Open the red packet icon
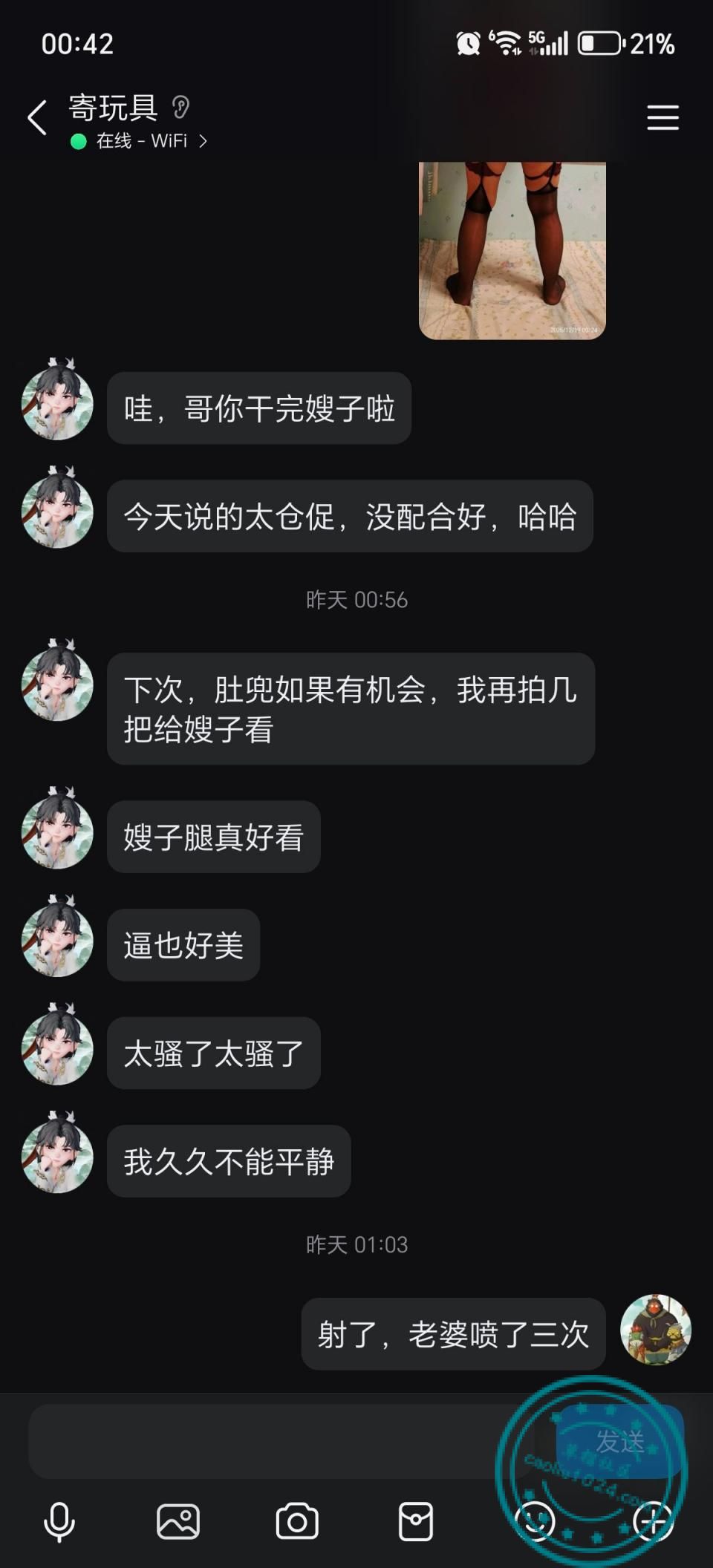The height and width of the screenshot is (1568, 713). pyautogui.click(x=416, y=1522)
